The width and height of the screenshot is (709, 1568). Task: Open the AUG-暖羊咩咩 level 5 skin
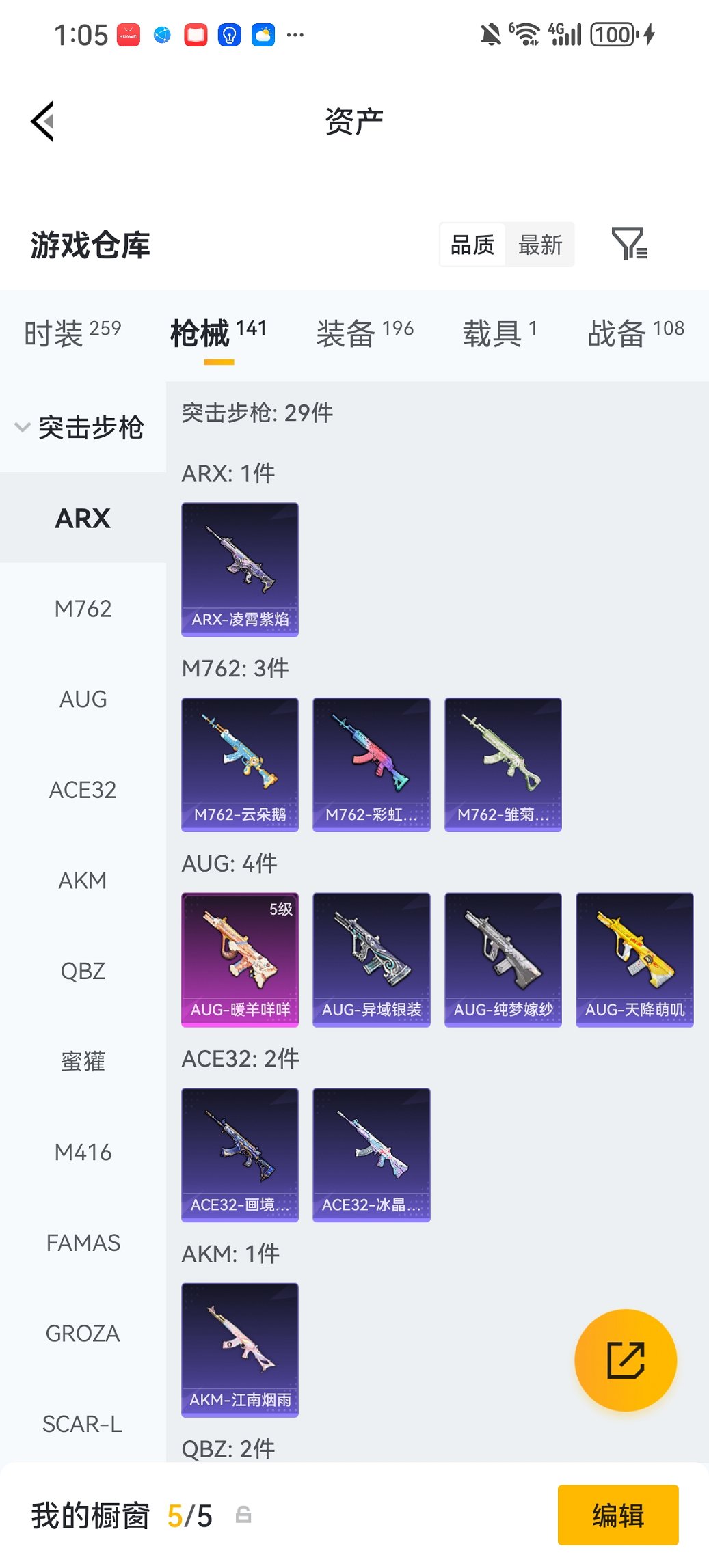[240, 959]
